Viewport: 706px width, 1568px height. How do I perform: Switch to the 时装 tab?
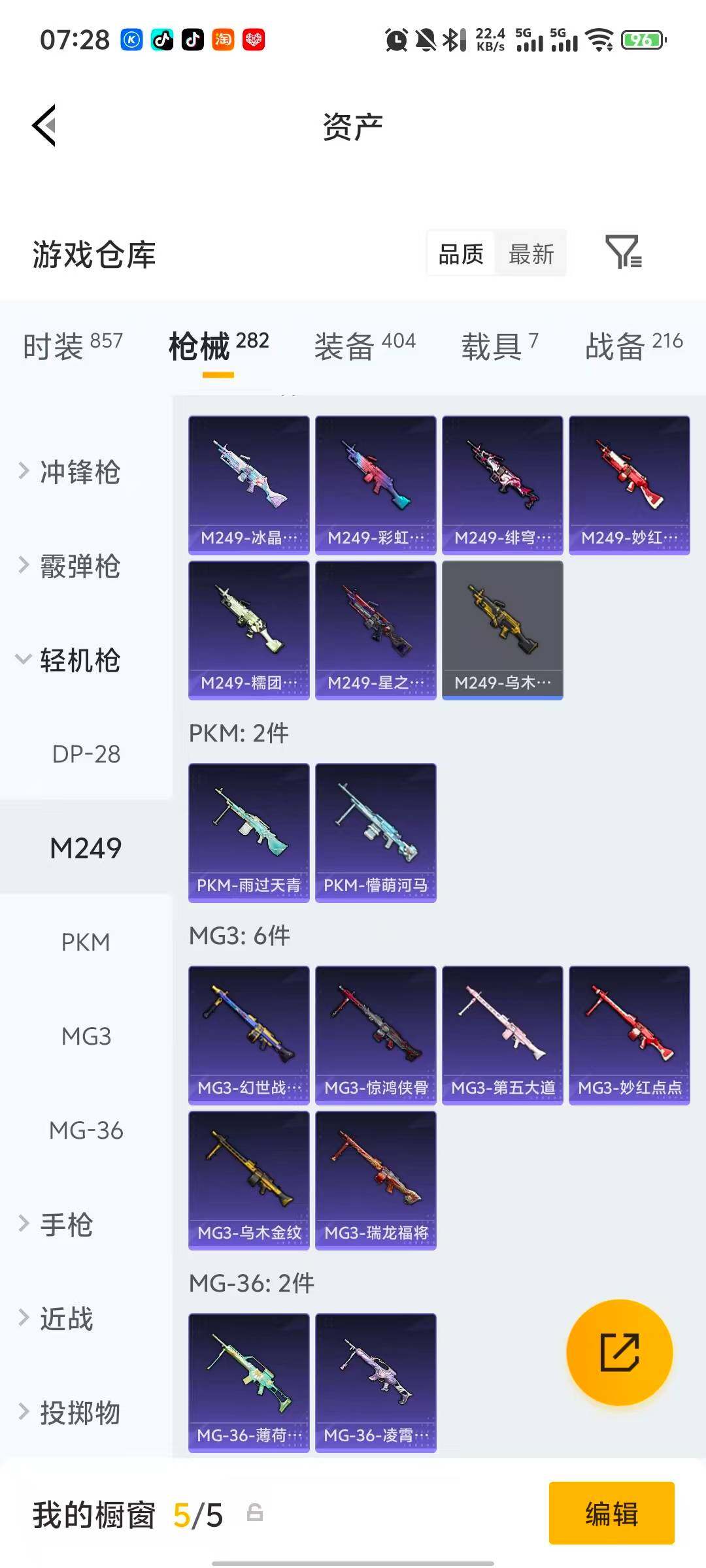click(73, 345)
